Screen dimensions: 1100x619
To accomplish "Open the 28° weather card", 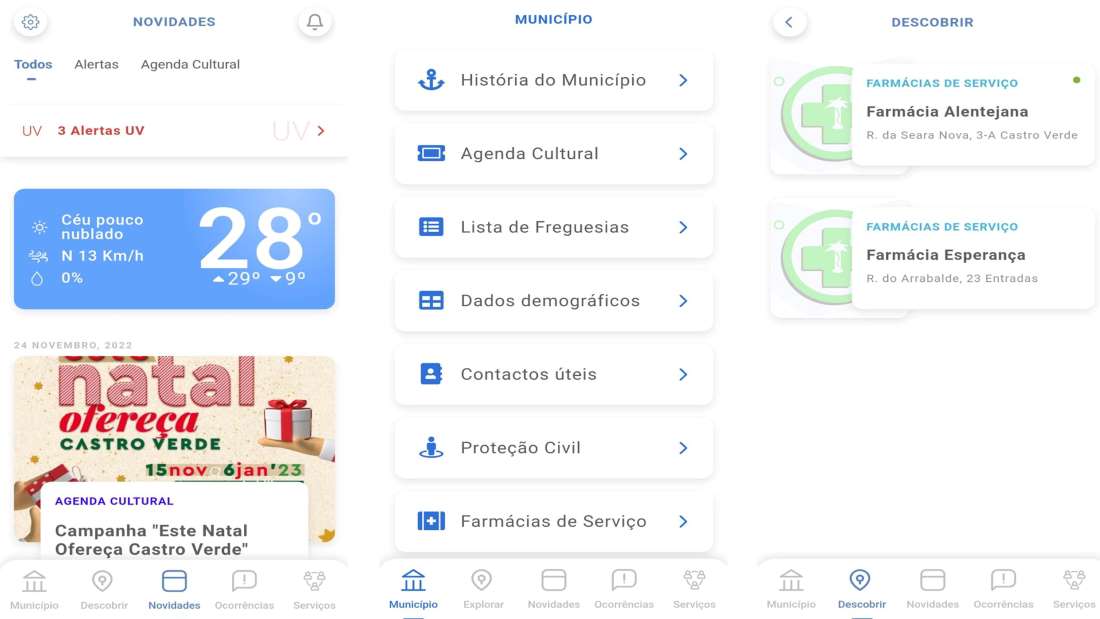I will pyautogui.click(x=174, y=249).
